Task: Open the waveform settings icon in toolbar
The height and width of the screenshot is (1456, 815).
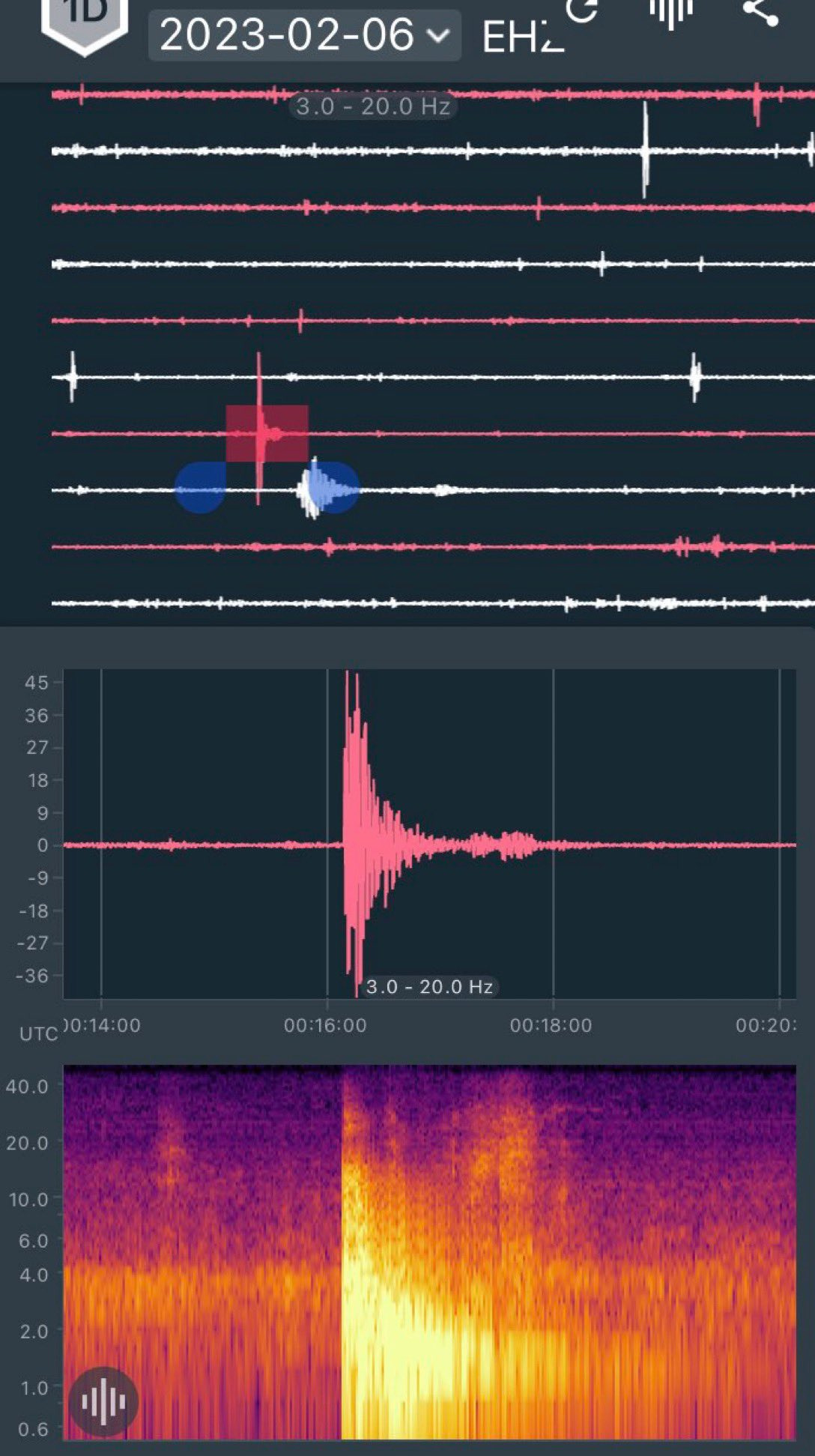Action: point(670,12)
